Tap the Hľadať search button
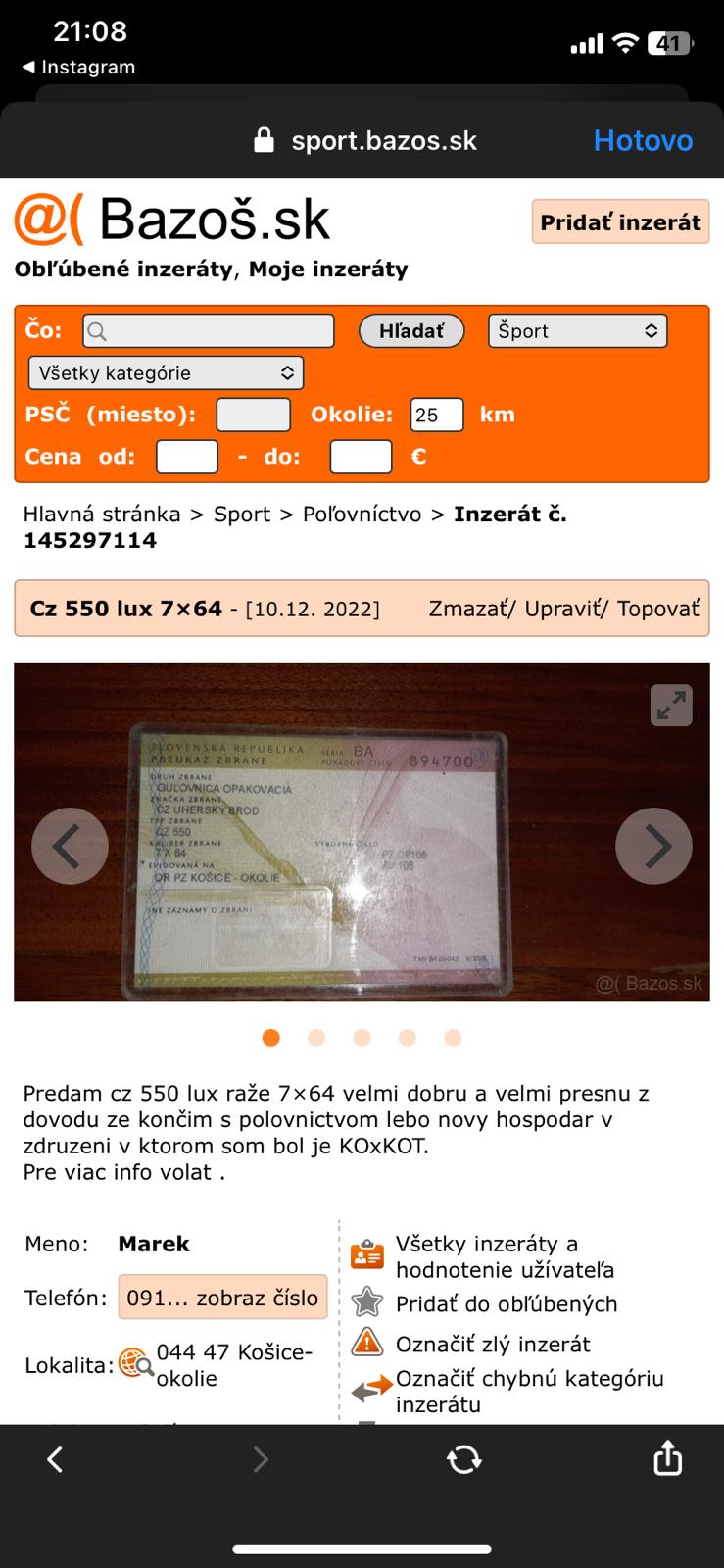 [x=411, y=331]
